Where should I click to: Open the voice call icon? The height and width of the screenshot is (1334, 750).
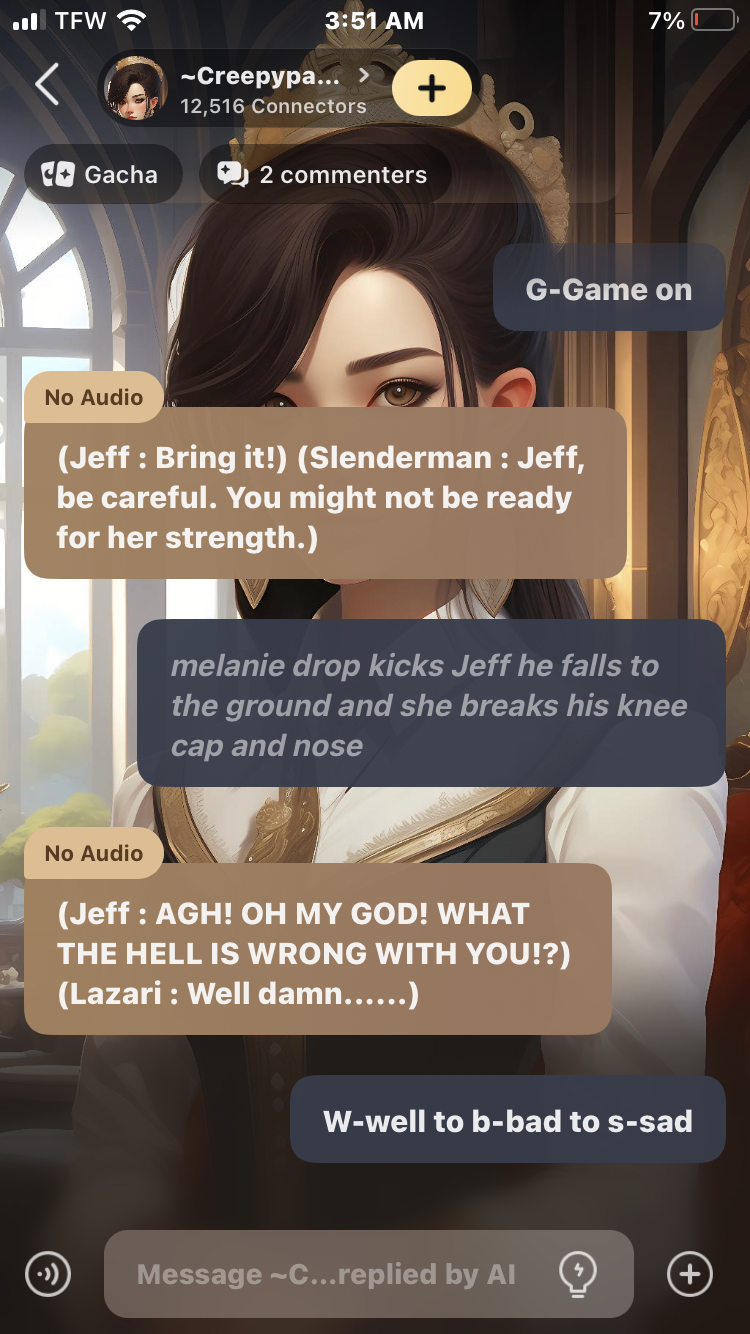48,1274
